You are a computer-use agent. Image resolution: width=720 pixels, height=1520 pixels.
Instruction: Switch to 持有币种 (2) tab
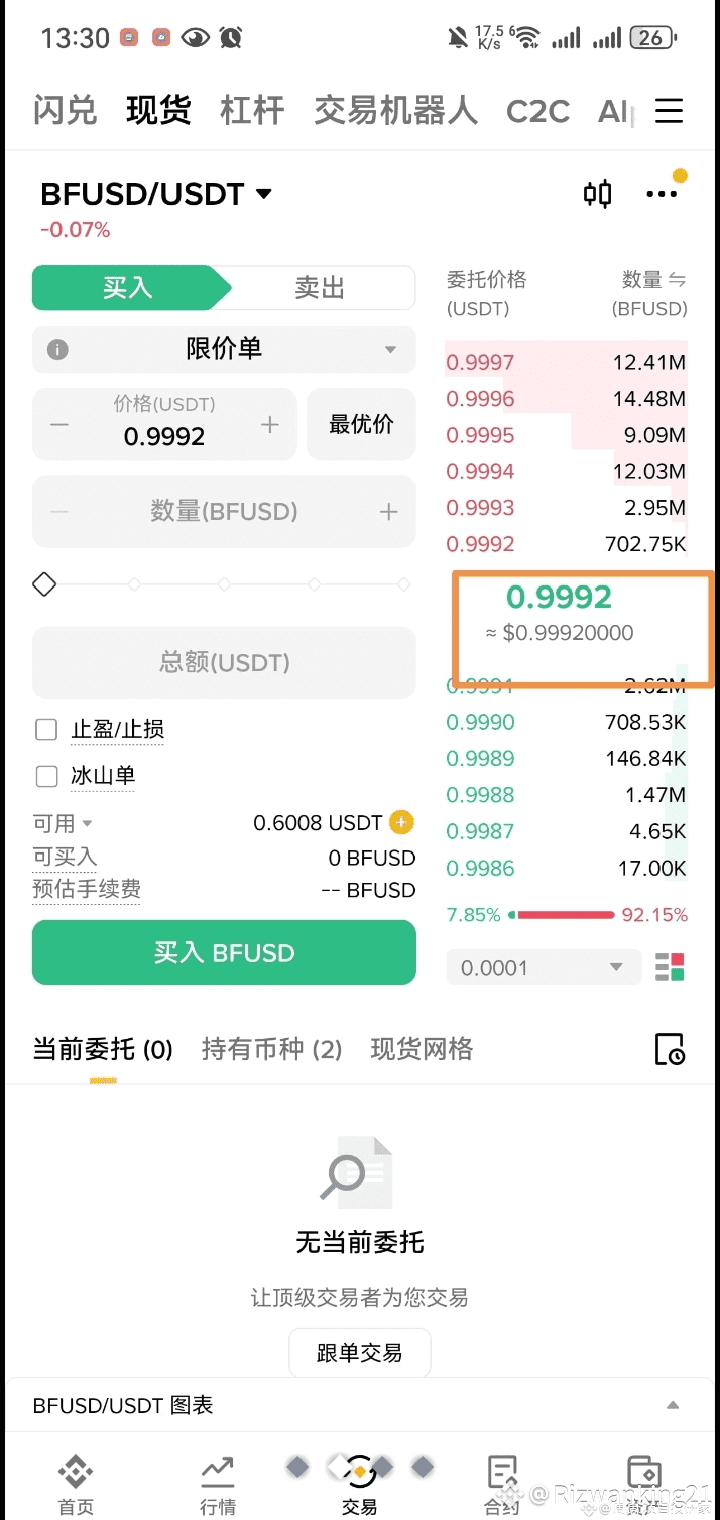click(x=272, y=1049)
